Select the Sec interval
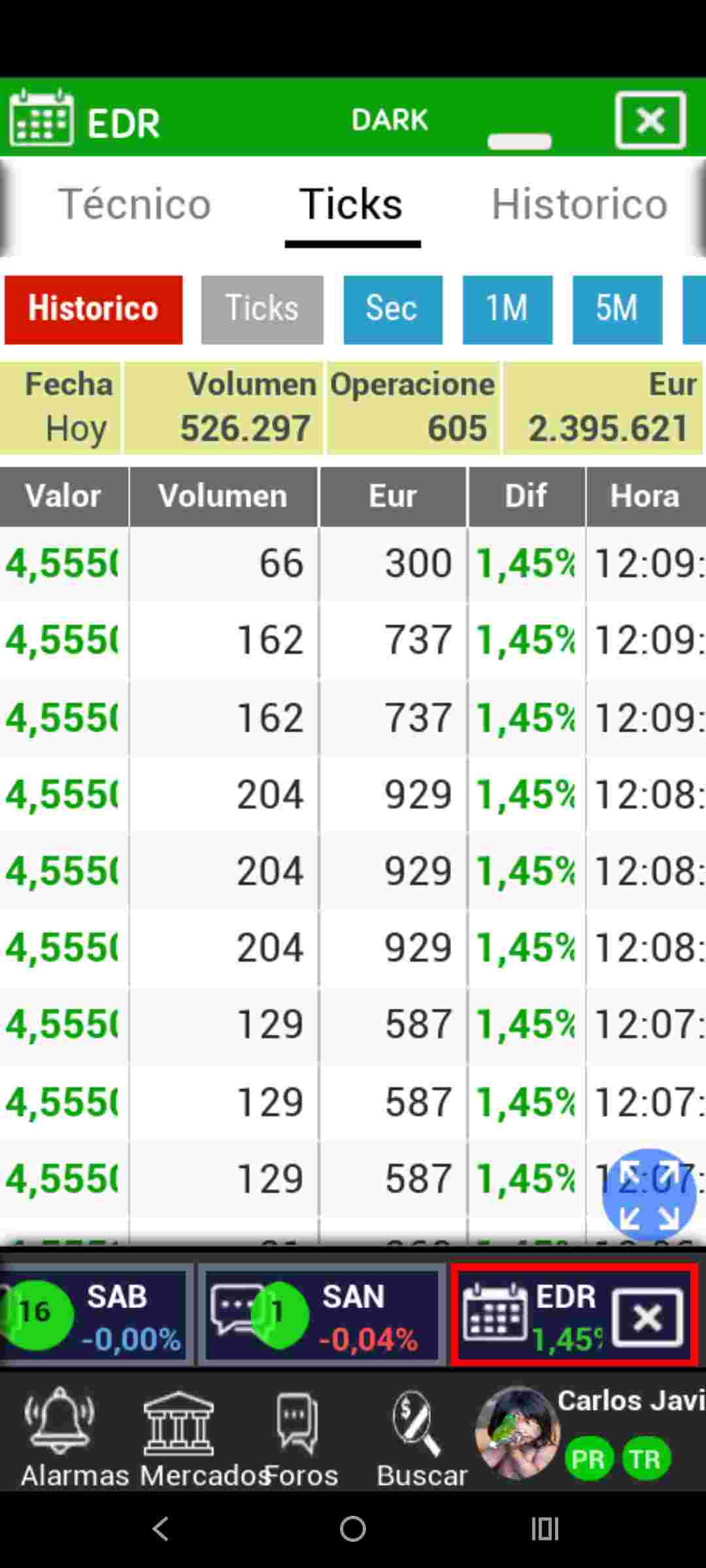Viewport: 706px width, 1568px height. (393, 310)
